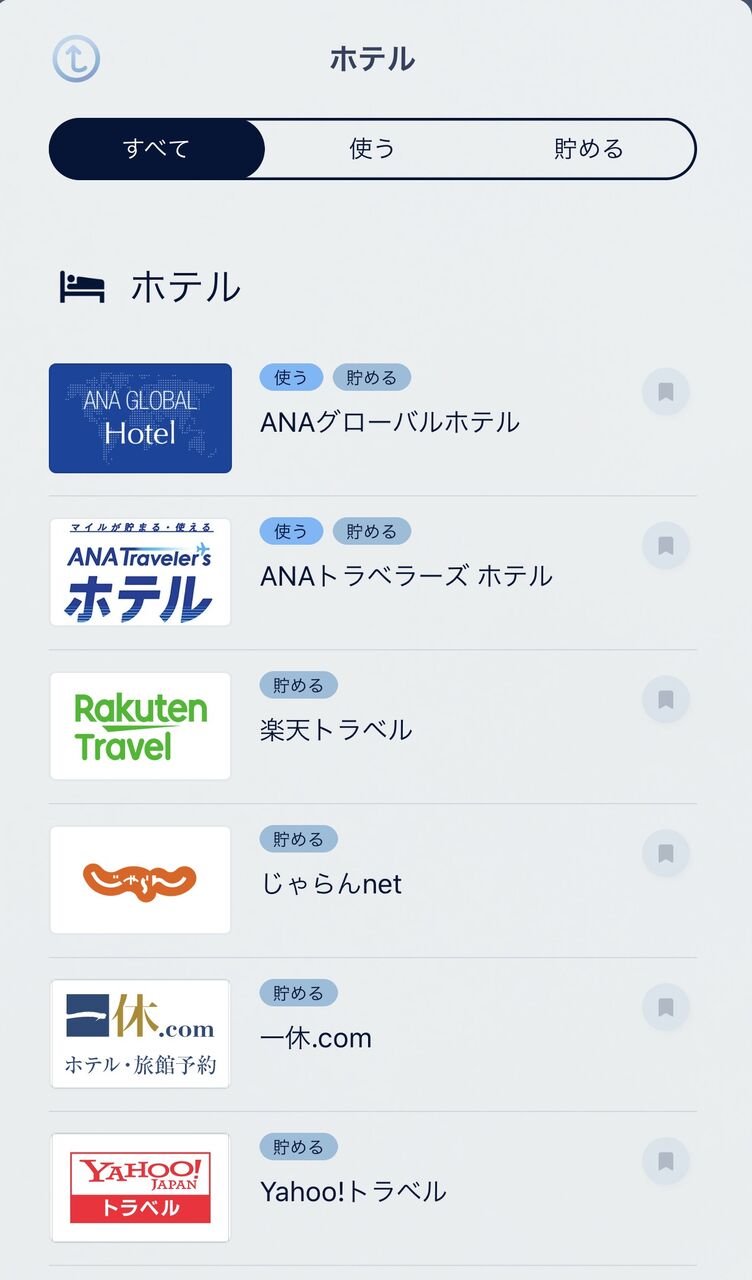Bookmark the じゃらんnet entry
The width and height of the screenshot is (752, 1280).
click(665, 853)
